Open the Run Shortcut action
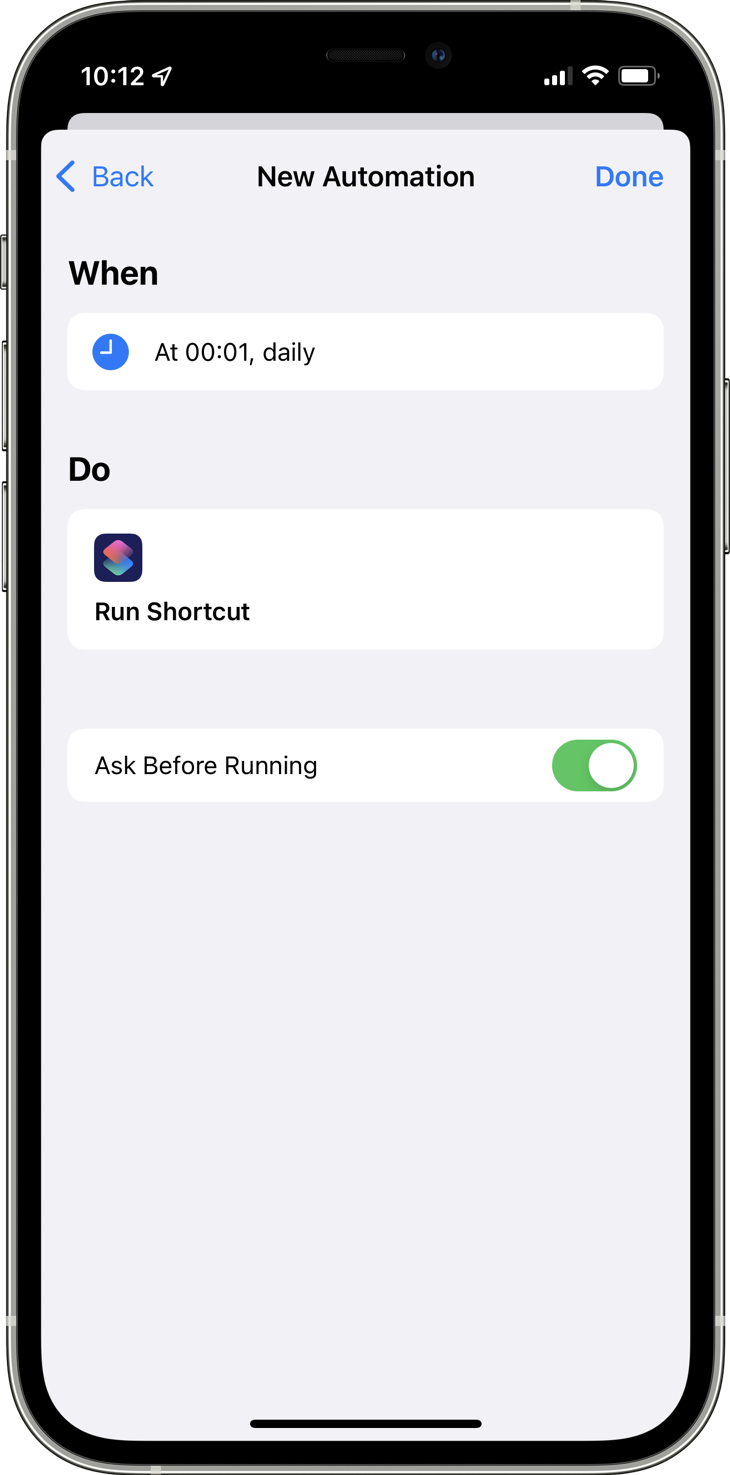 (x=365, y=580)
